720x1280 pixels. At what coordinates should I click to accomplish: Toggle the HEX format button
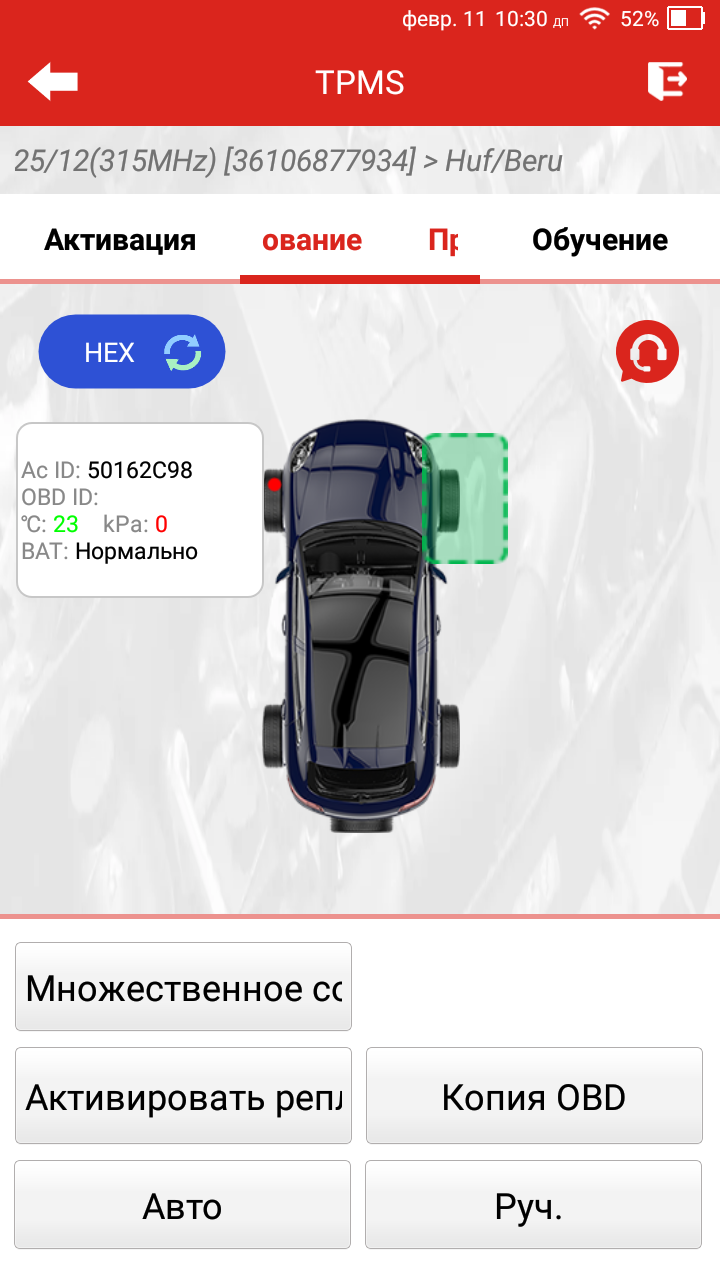(x=132, y=352)
